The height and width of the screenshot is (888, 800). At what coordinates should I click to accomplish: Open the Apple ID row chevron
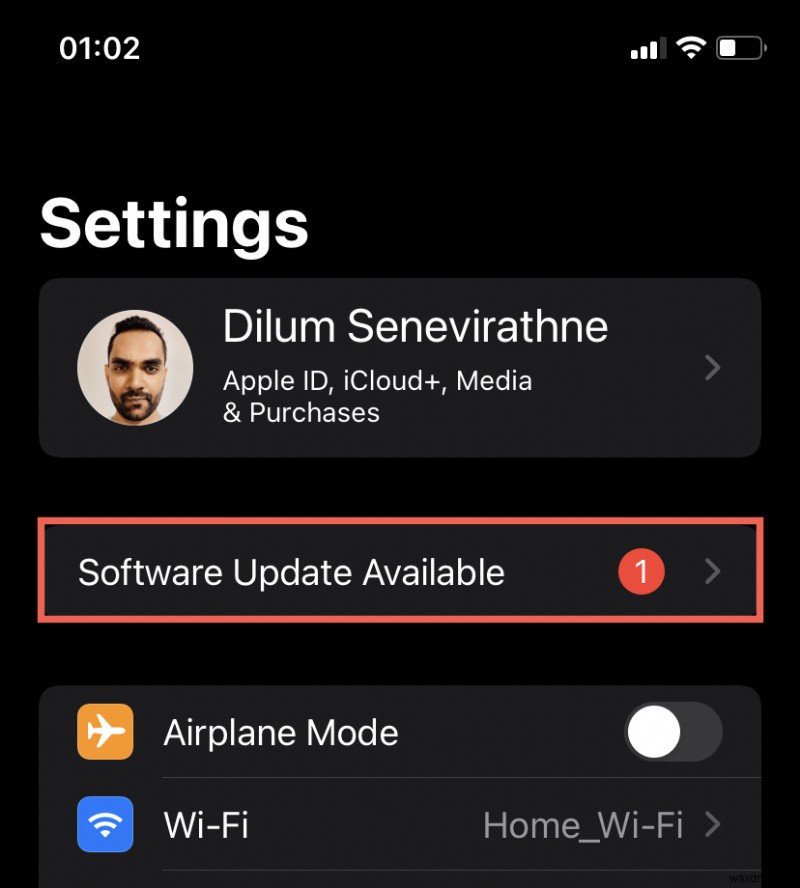(x=712, y=367)
